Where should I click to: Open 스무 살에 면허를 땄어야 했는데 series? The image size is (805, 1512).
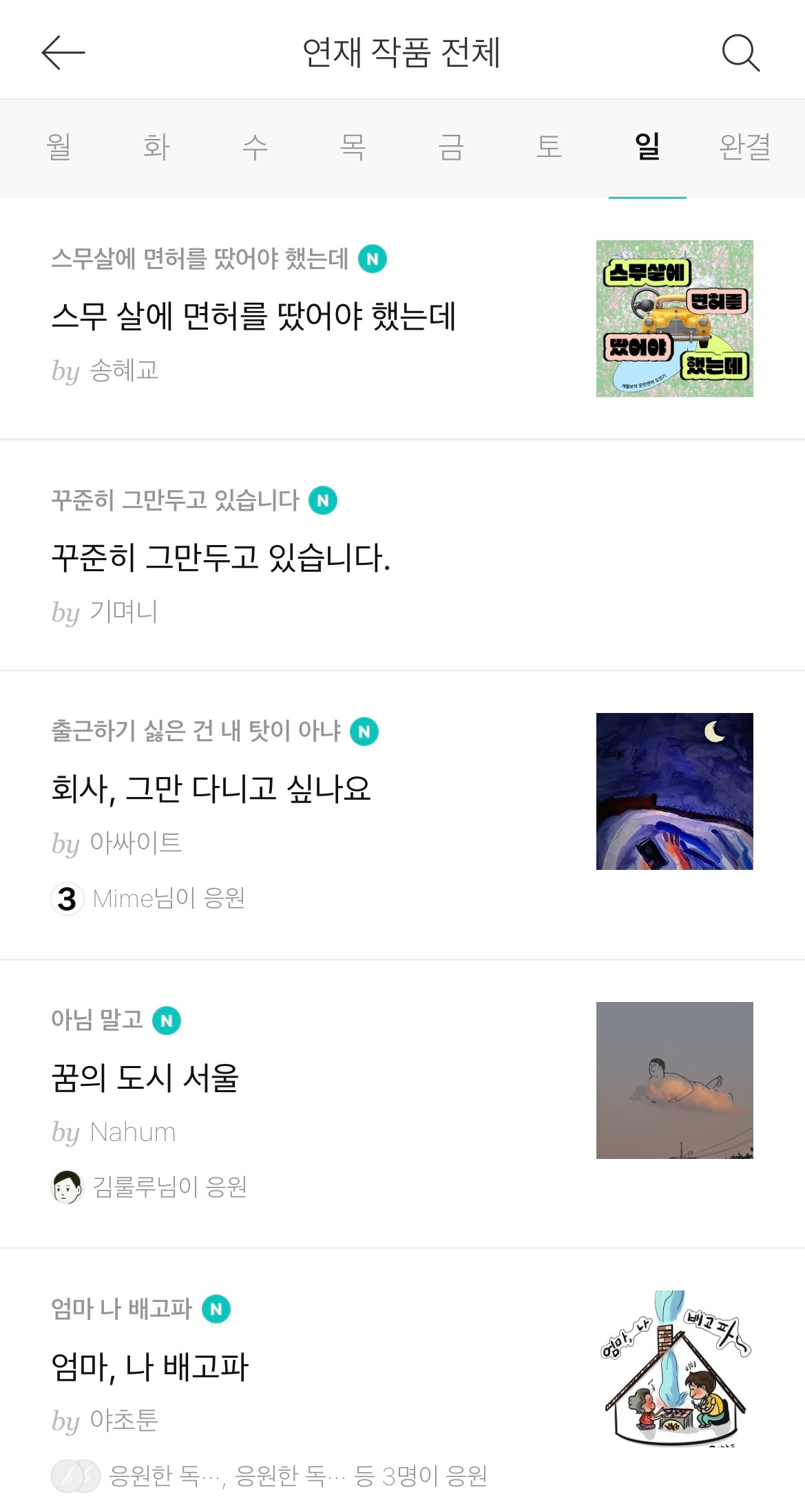402,319
